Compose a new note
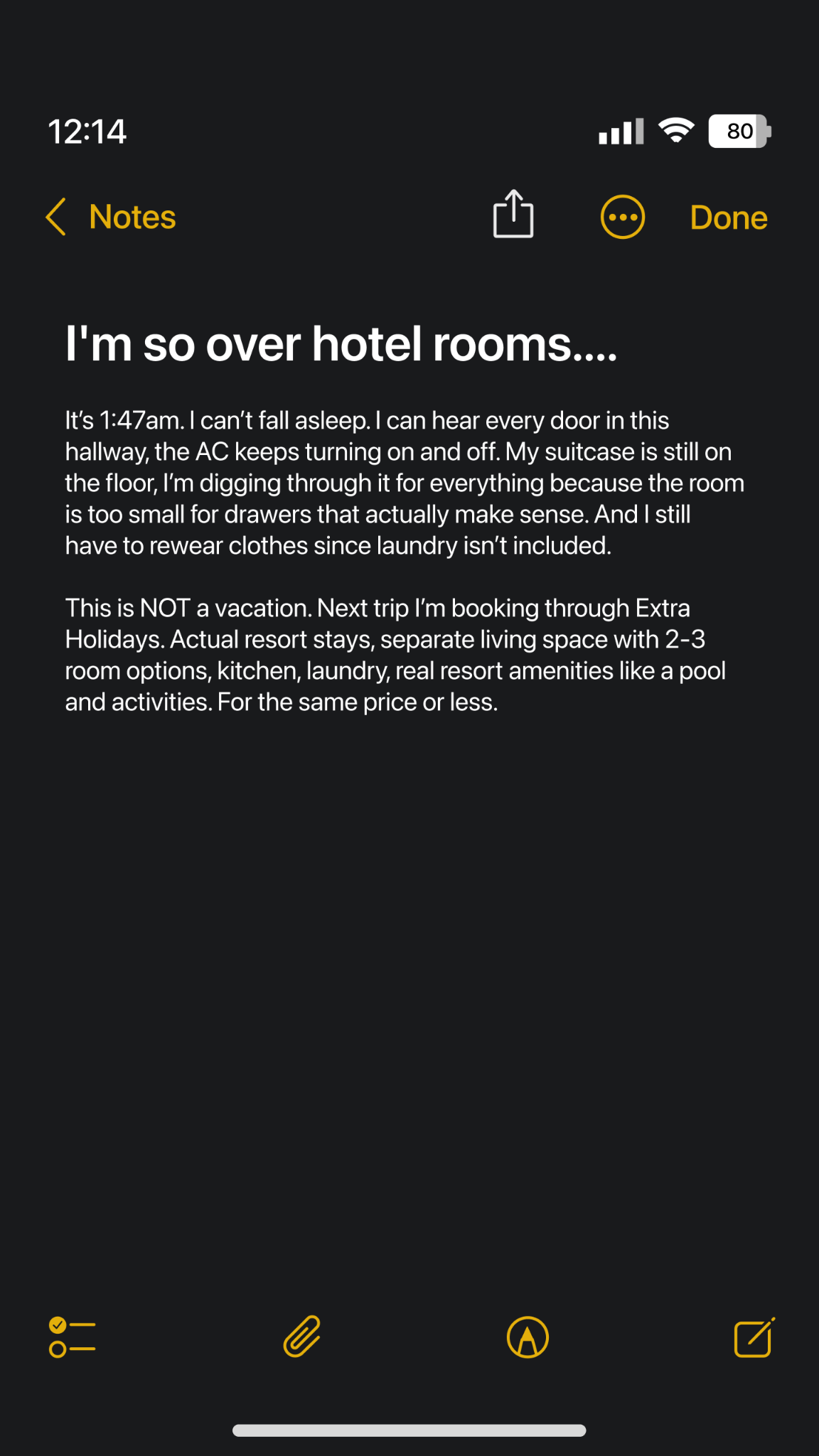 pos(754,1337)
